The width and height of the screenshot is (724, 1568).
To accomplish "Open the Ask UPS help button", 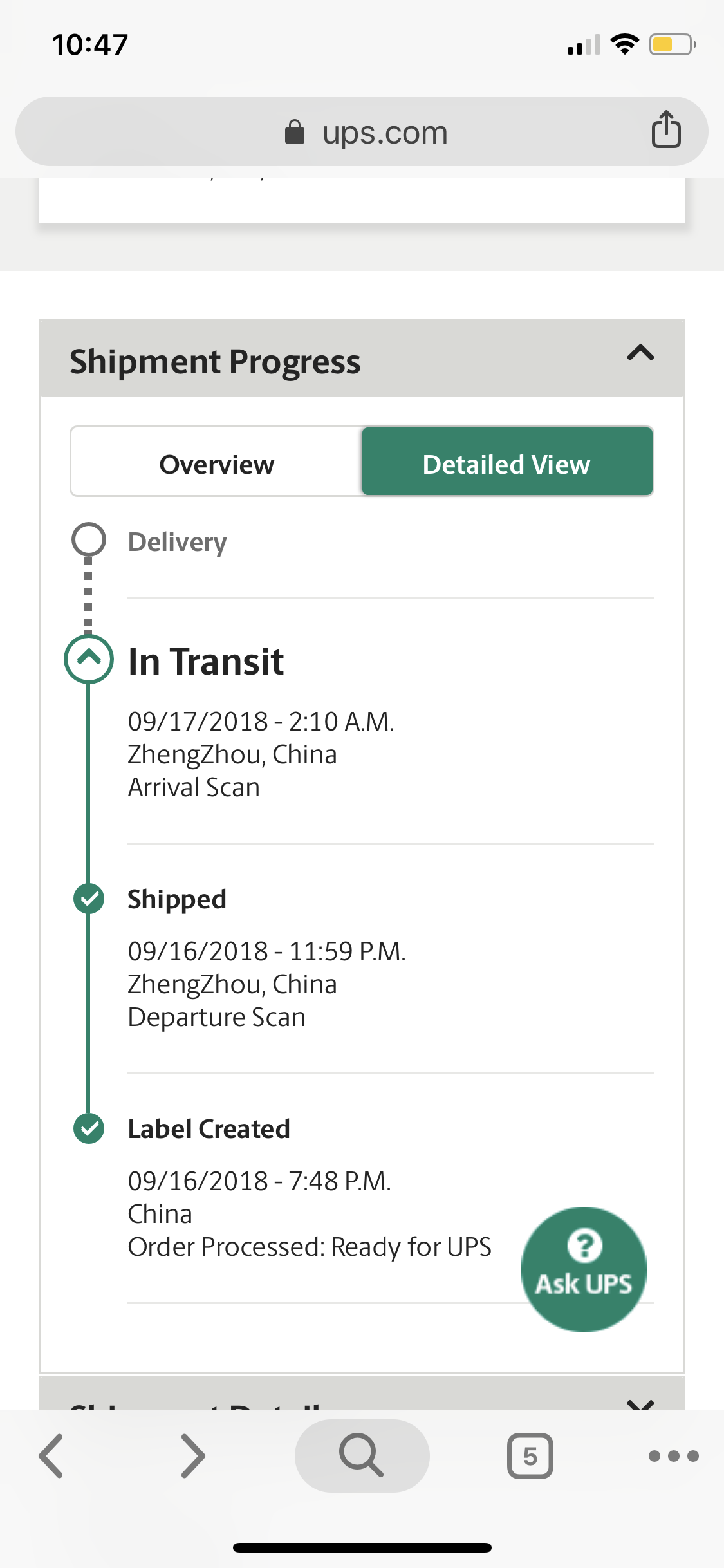I will pyautogui.click(x=584, y=1269).
